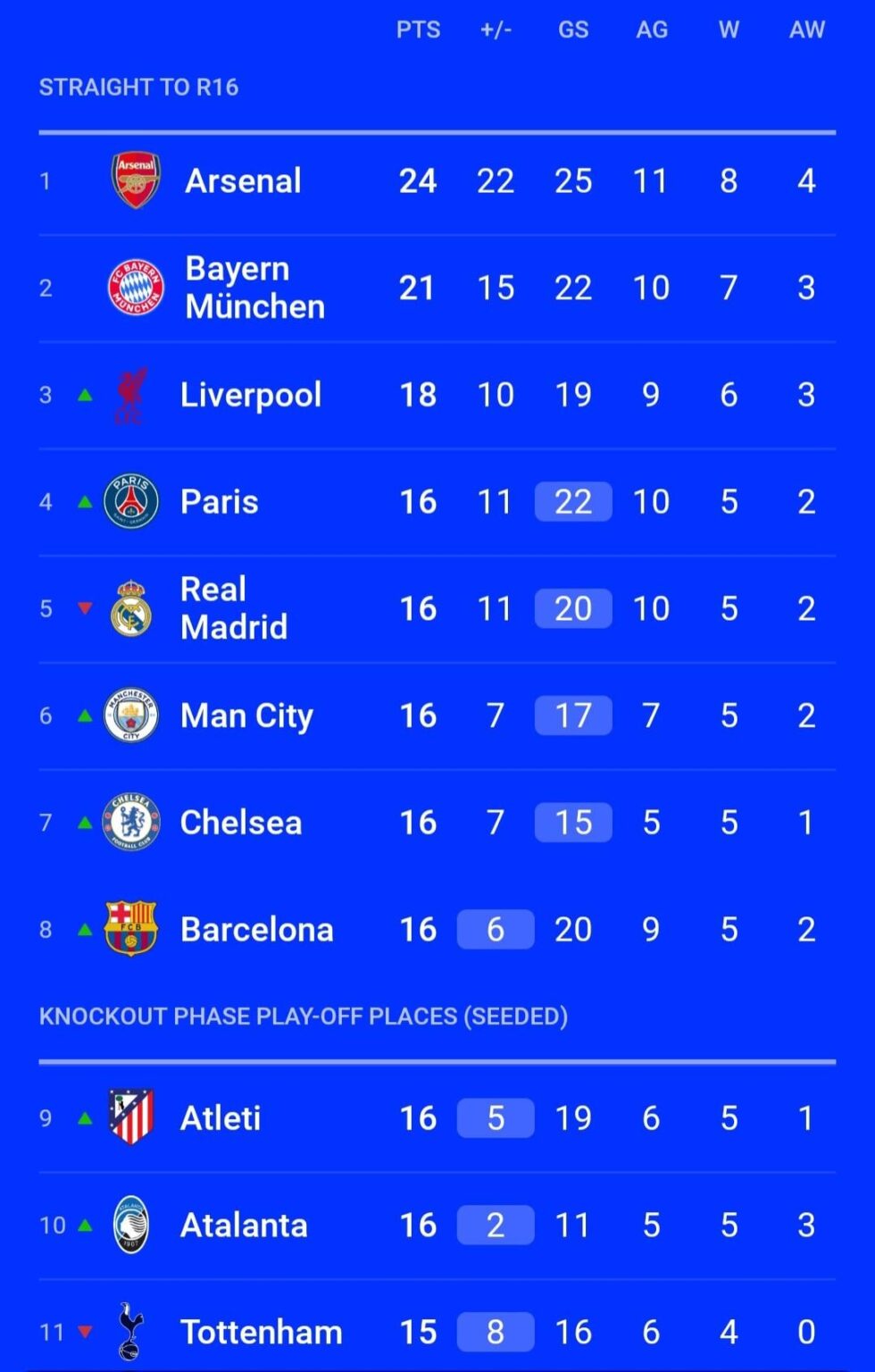This screenshot has width=875, height=1372.
Task: Select the Tottenham cockerel badge
Action: click(x=130, y=1331)
